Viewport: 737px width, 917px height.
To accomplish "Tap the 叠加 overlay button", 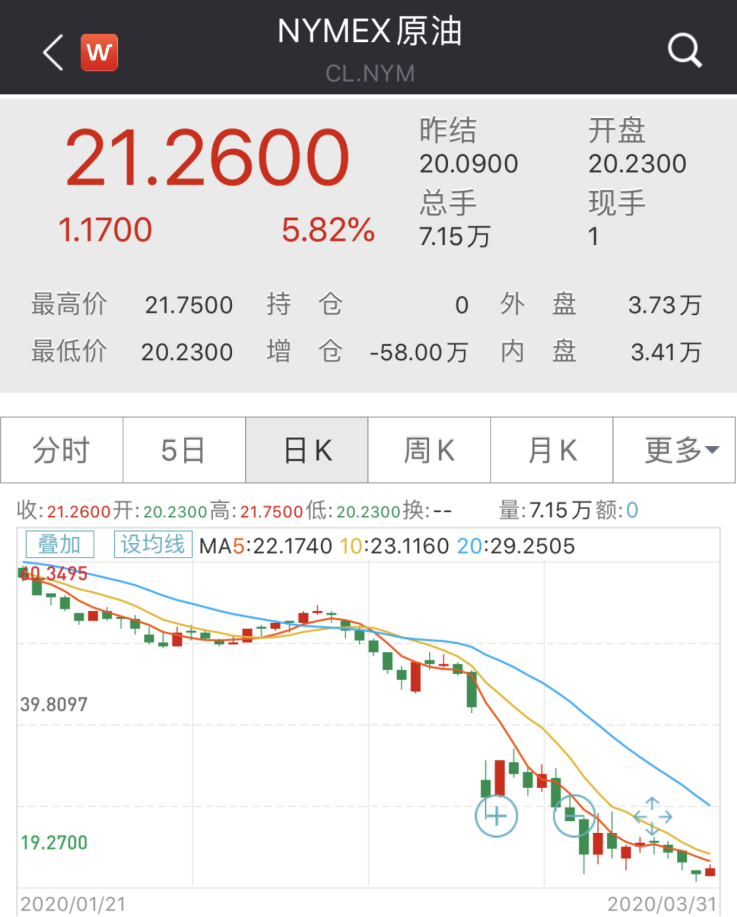I will tap(61, 545).
